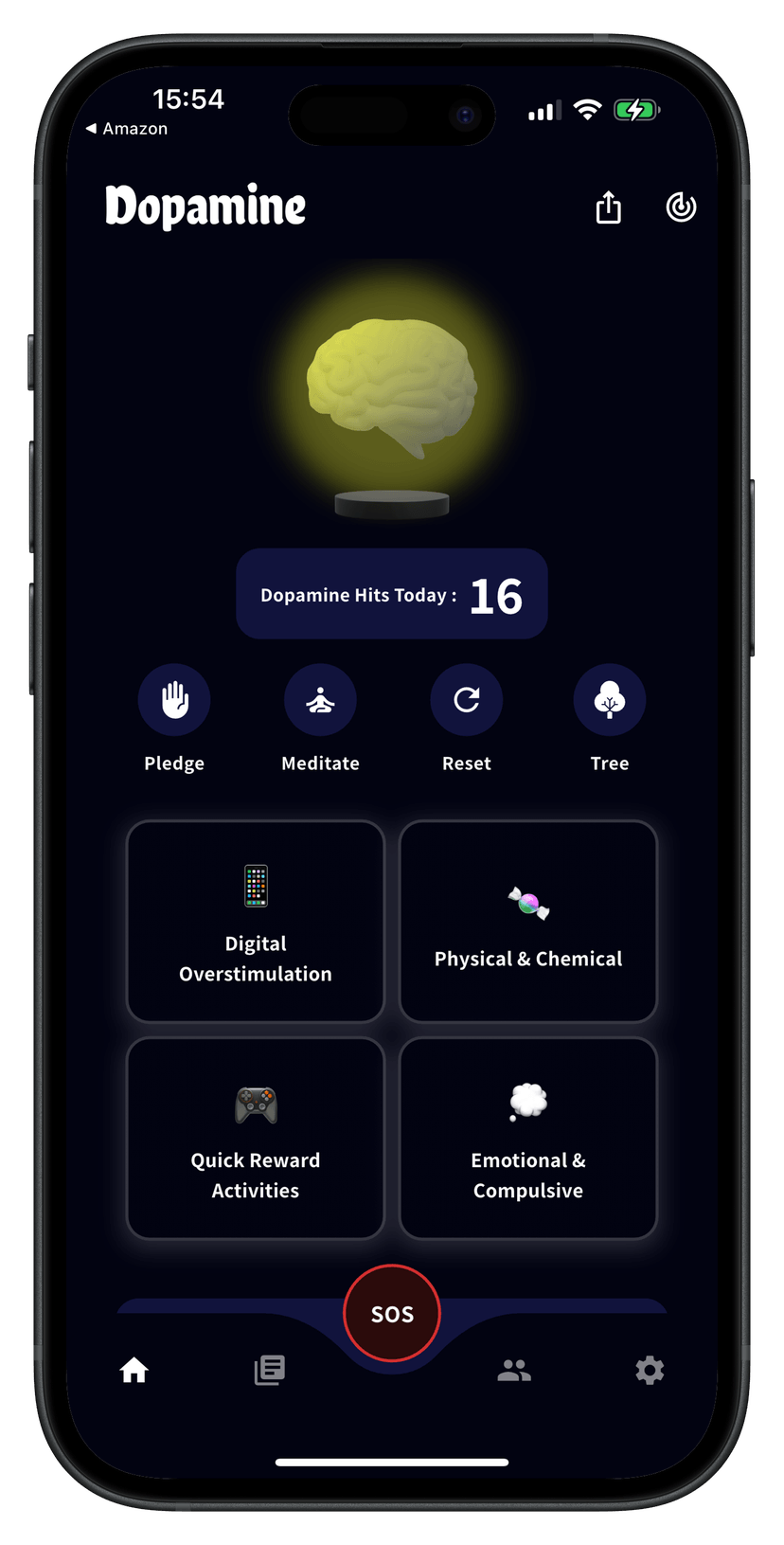
Task: Switch to the Home tab
Action: click(x=134, y=1370)
